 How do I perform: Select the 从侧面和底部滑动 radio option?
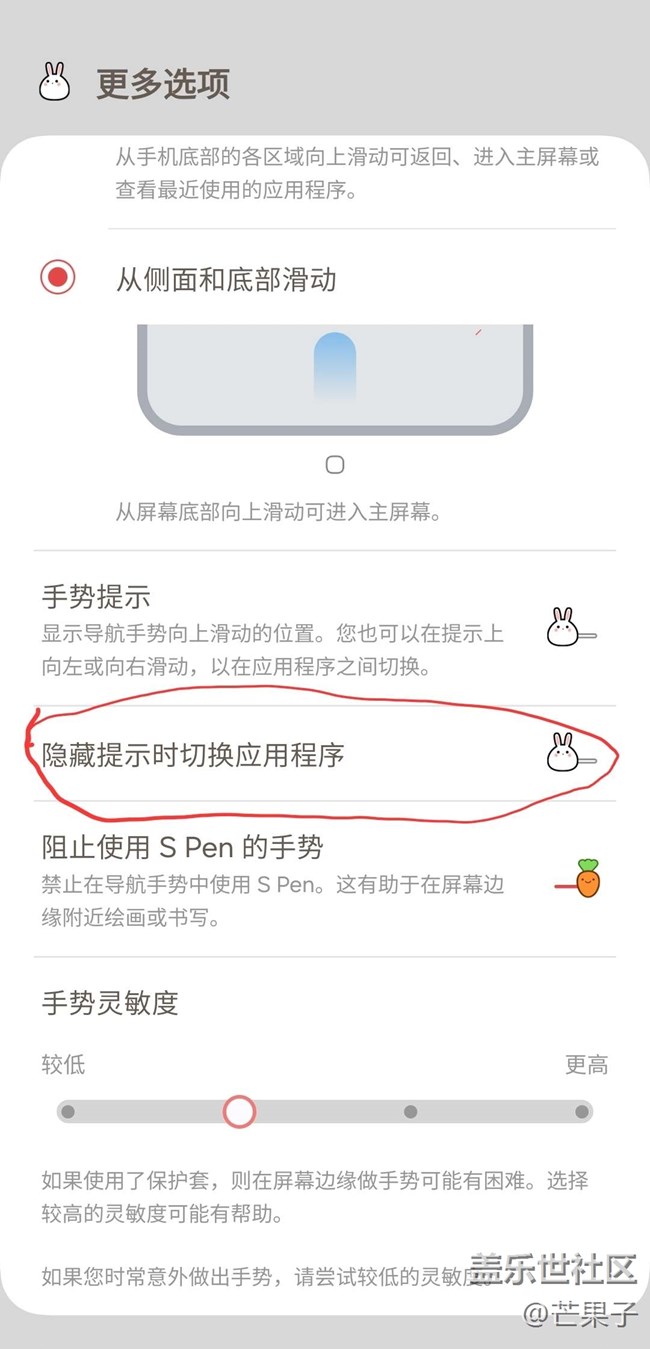(57, 277)
